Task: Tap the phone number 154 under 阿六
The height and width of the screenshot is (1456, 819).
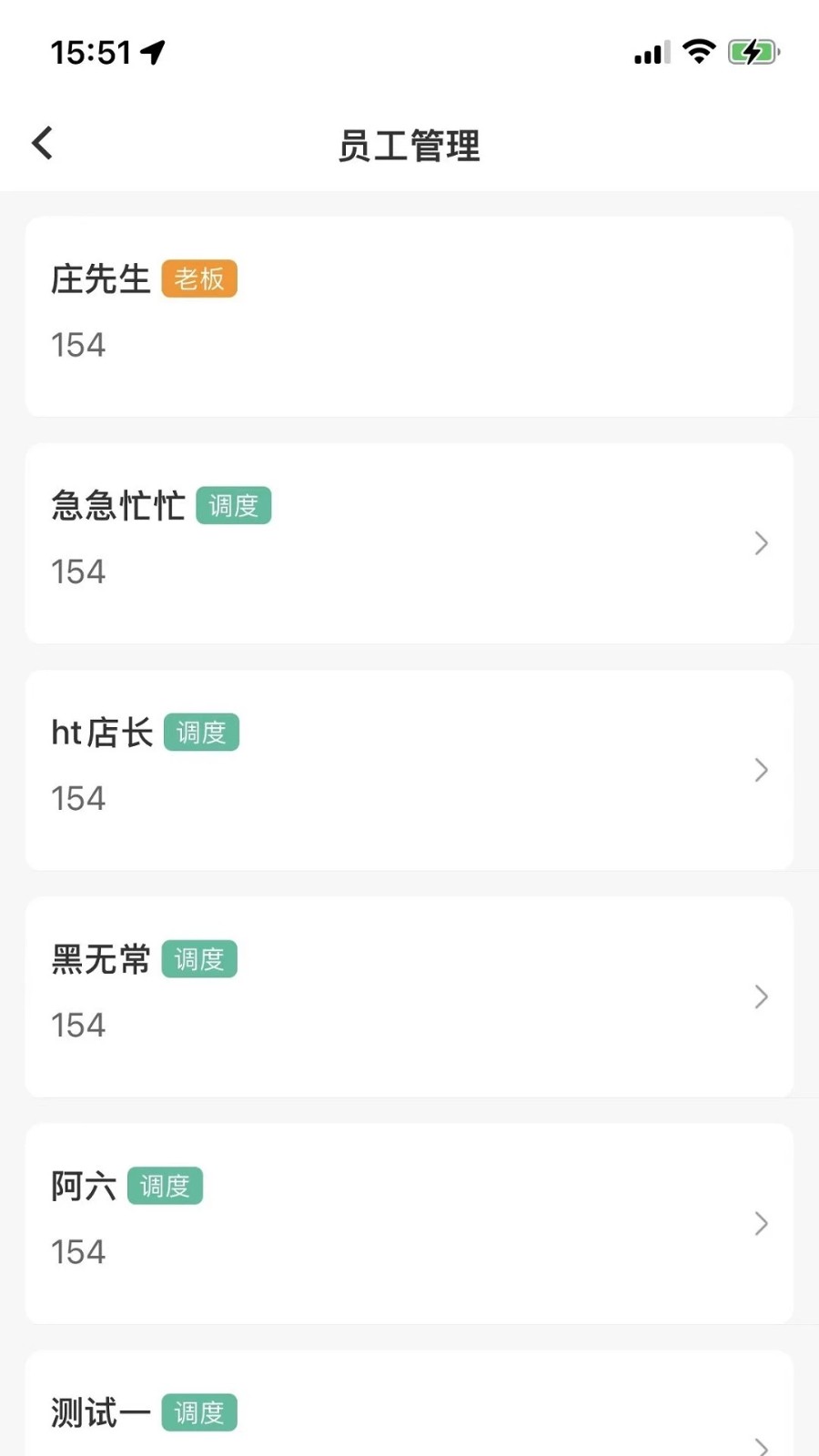Action: [78, 1251]
